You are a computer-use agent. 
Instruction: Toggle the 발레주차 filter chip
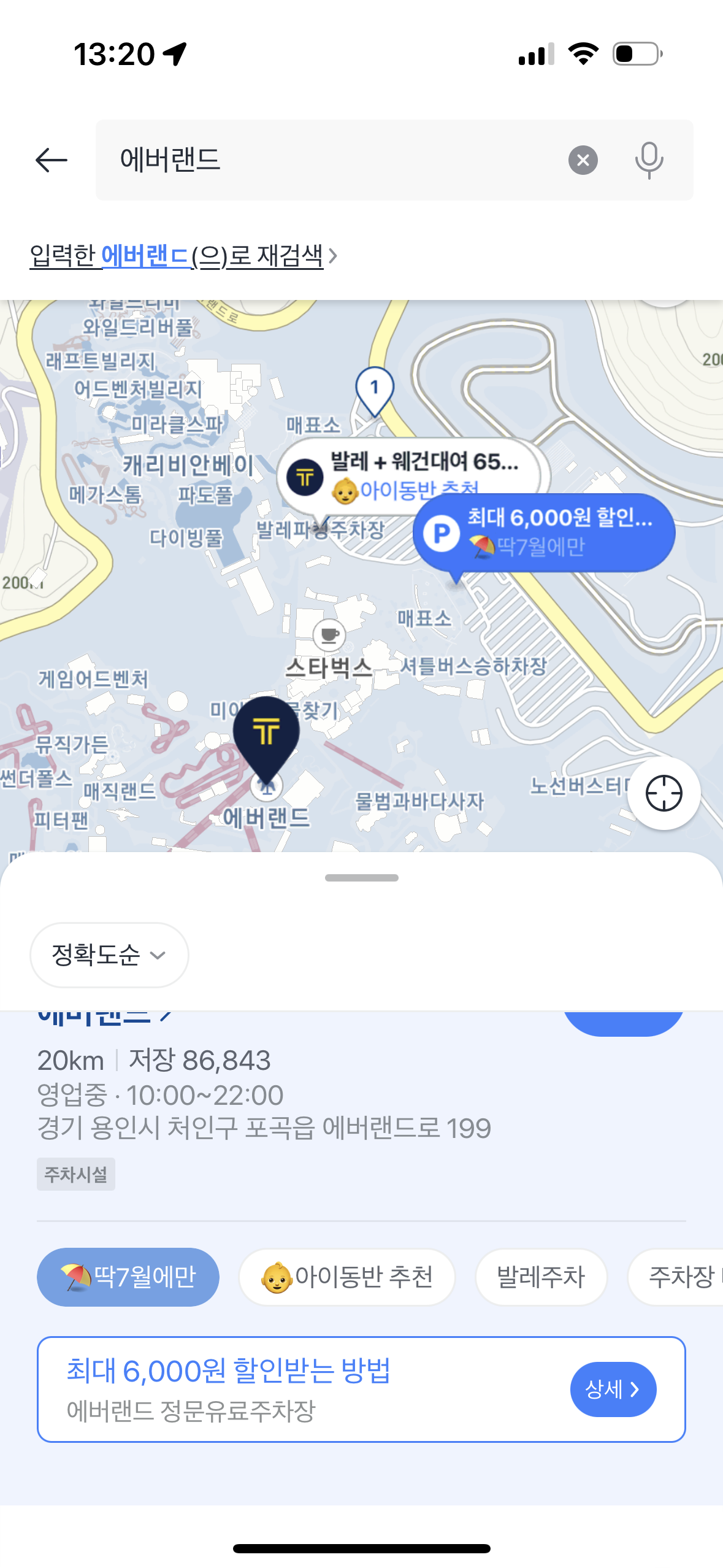541,1278
